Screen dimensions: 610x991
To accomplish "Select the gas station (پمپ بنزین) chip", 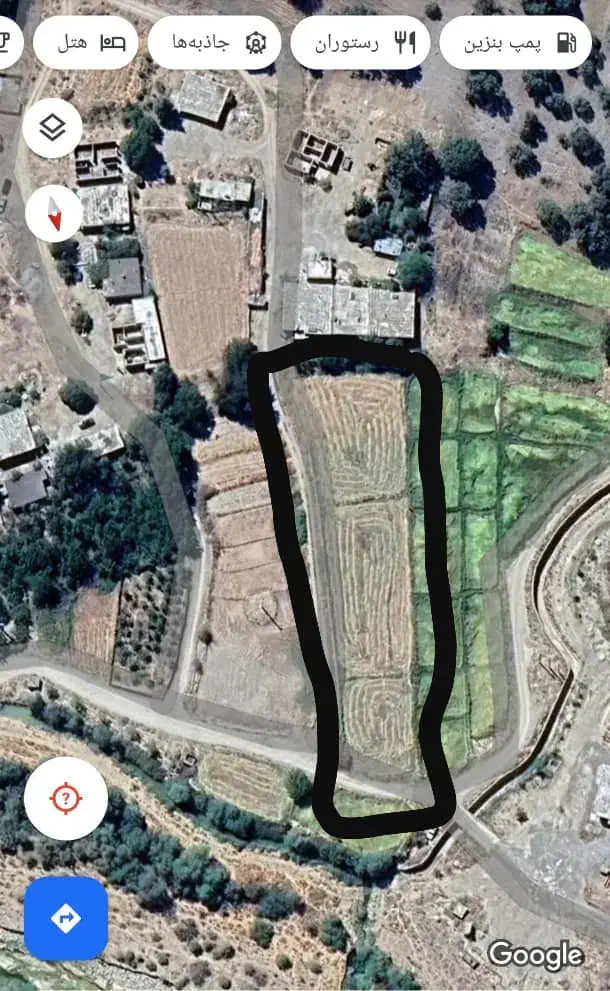I will tap(515, 43).
